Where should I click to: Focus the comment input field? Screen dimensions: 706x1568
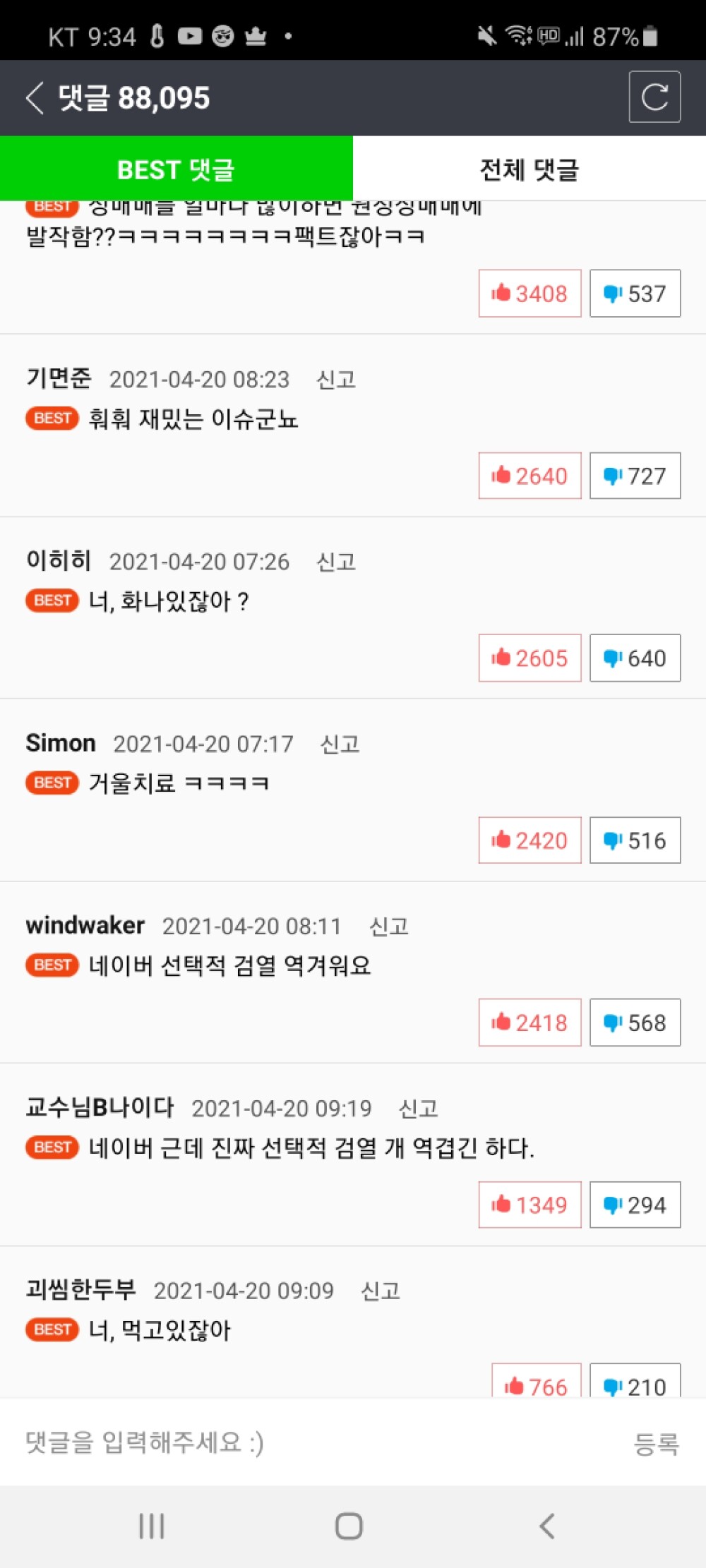pos(282,1442)
